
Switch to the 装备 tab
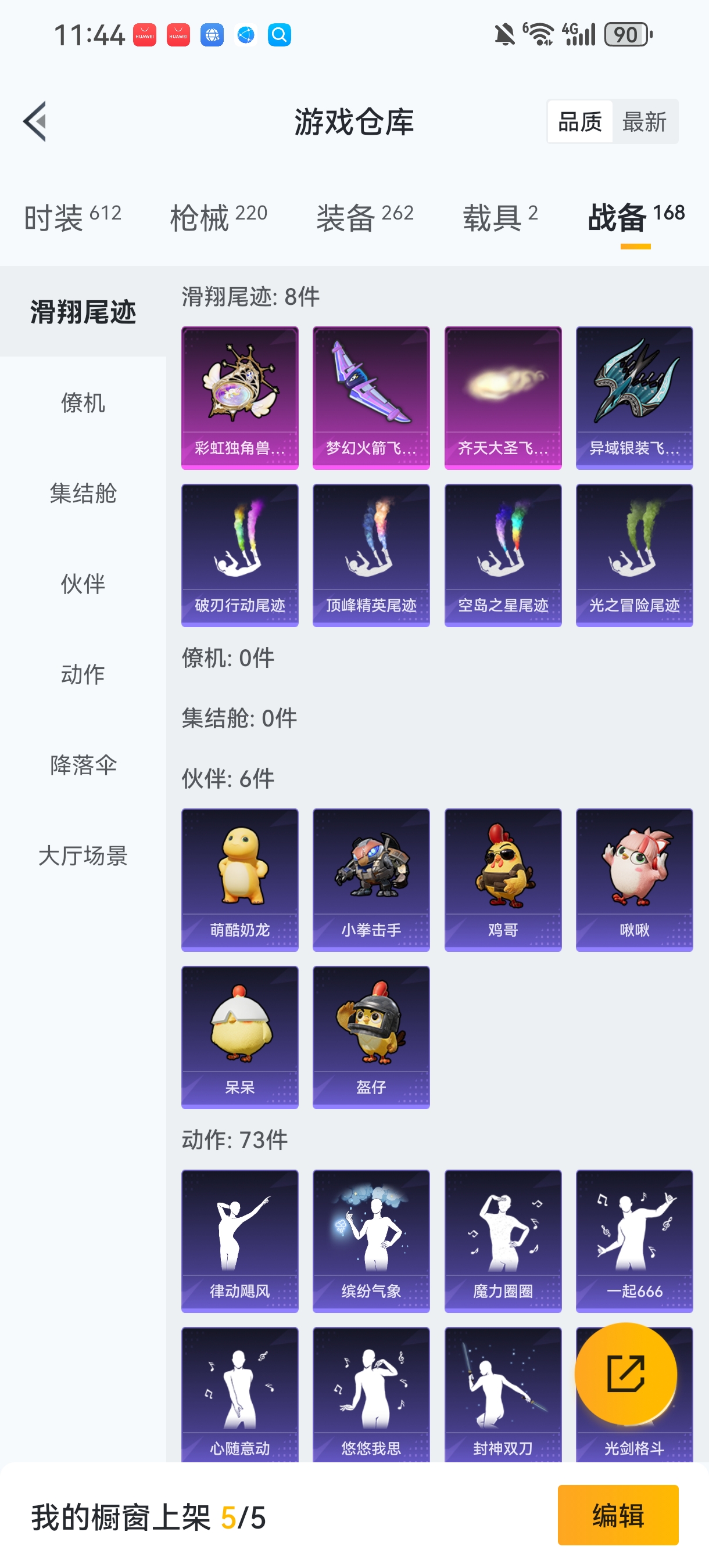click(x=365, y=217)
